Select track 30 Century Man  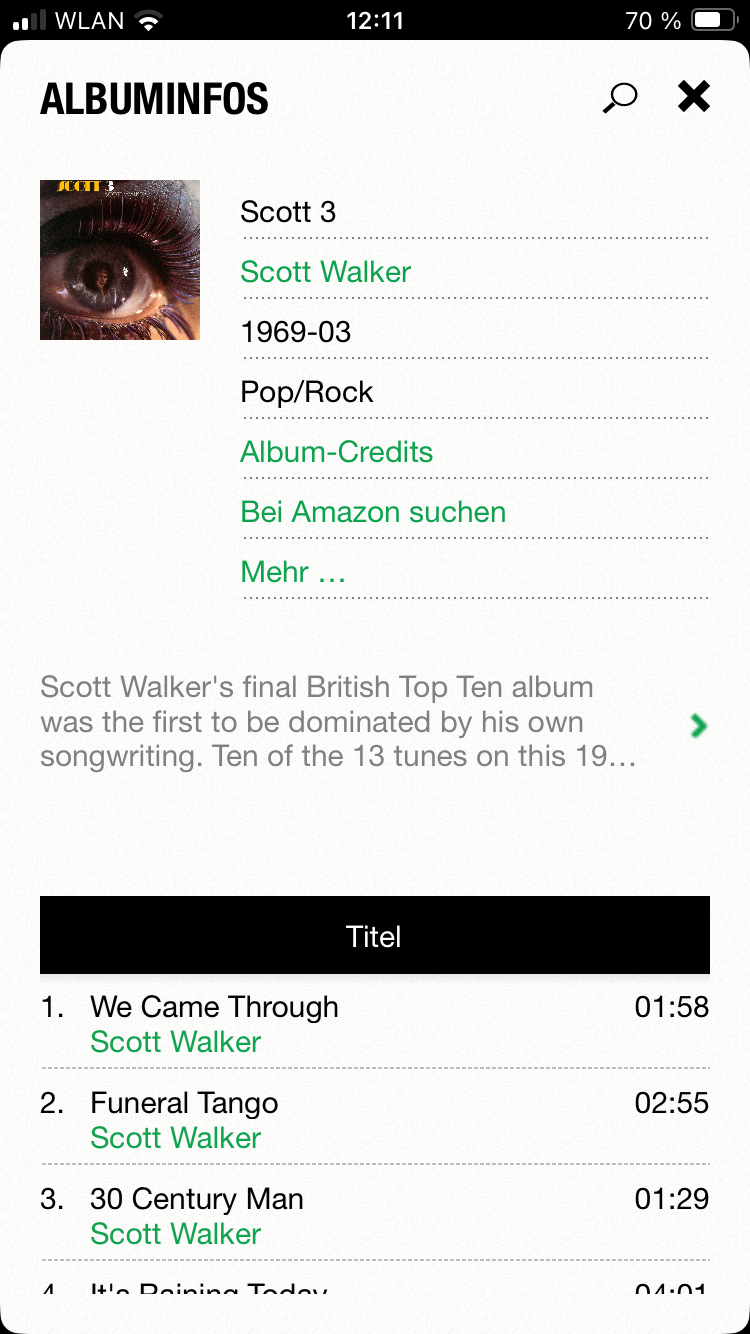coord(197,1199)
